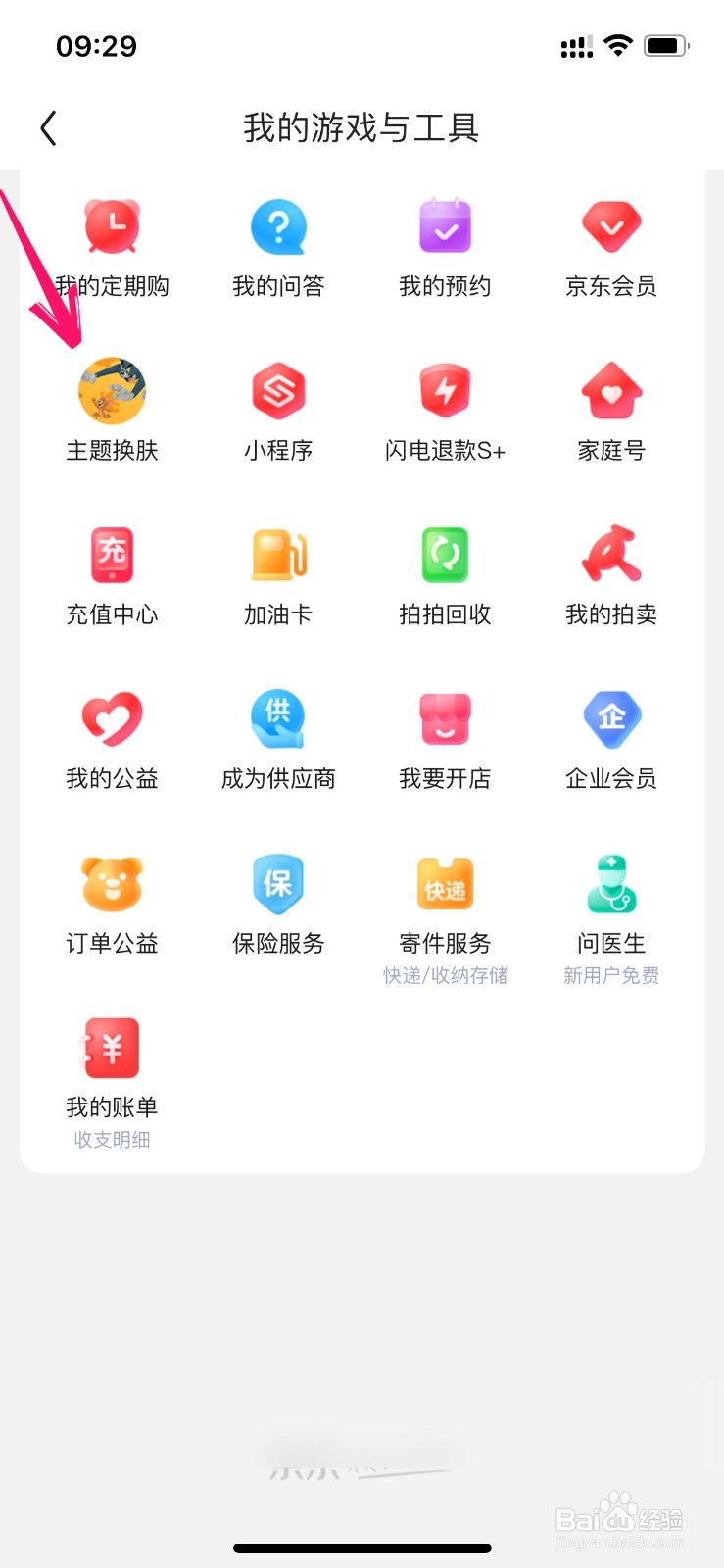The height and width of the screenshot is (1568, 724).
Task: Go back using the top-left arrow
Action: [x=48, y=128]
